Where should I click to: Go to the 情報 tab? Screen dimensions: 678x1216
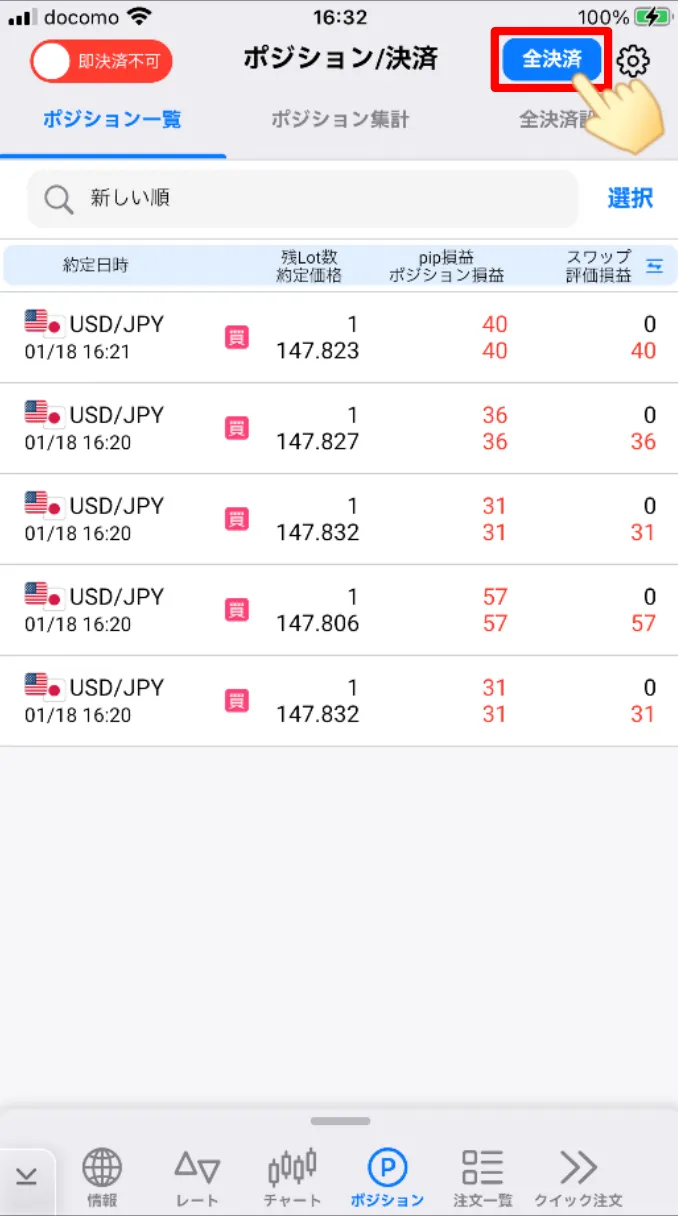tap(102, 1177)
